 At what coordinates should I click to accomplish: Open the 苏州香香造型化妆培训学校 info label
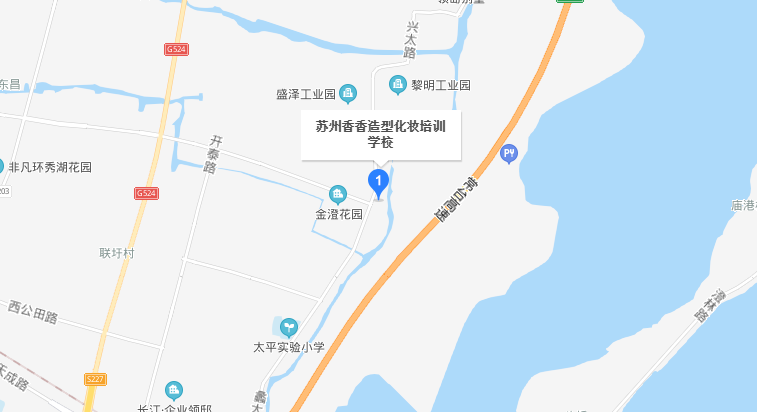click(x=381, y=134)
